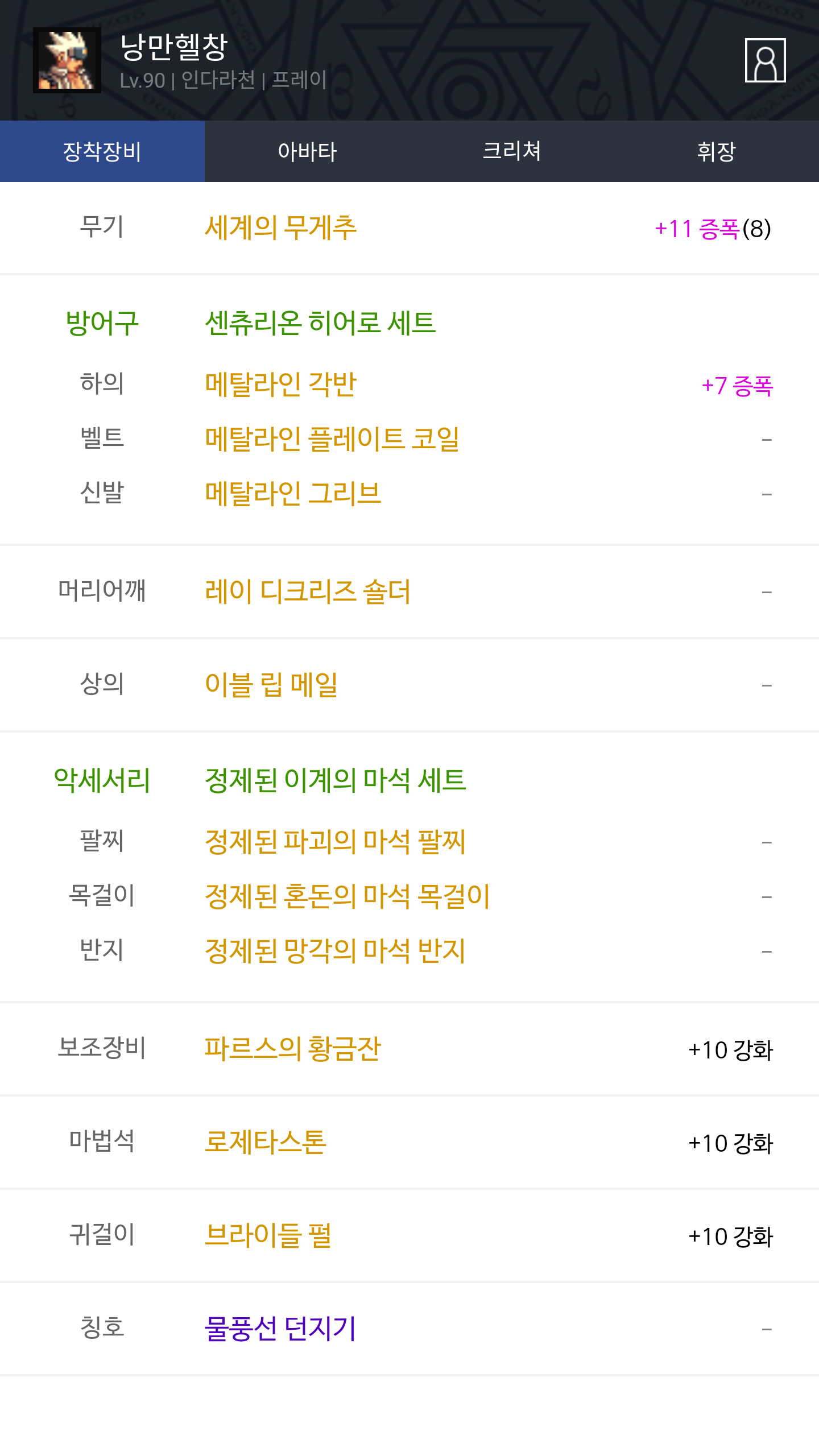Viewport: 819px width, 1456px height.
Task: Open 레이 디크리즈 숄더 item
Action: click(308, 591)
